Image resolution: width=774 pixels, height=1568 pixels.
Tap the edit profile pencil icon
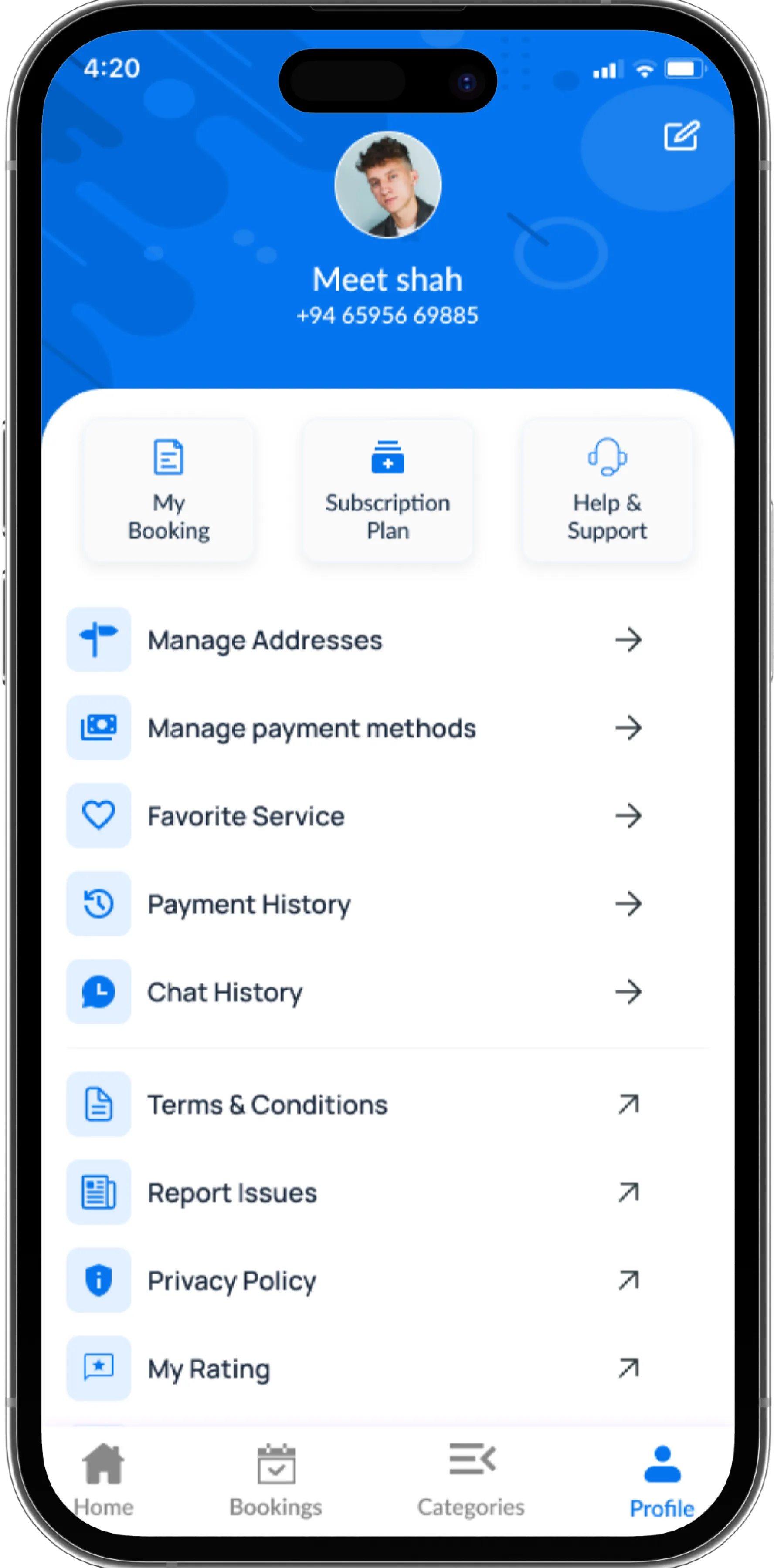tap(682, 136)
